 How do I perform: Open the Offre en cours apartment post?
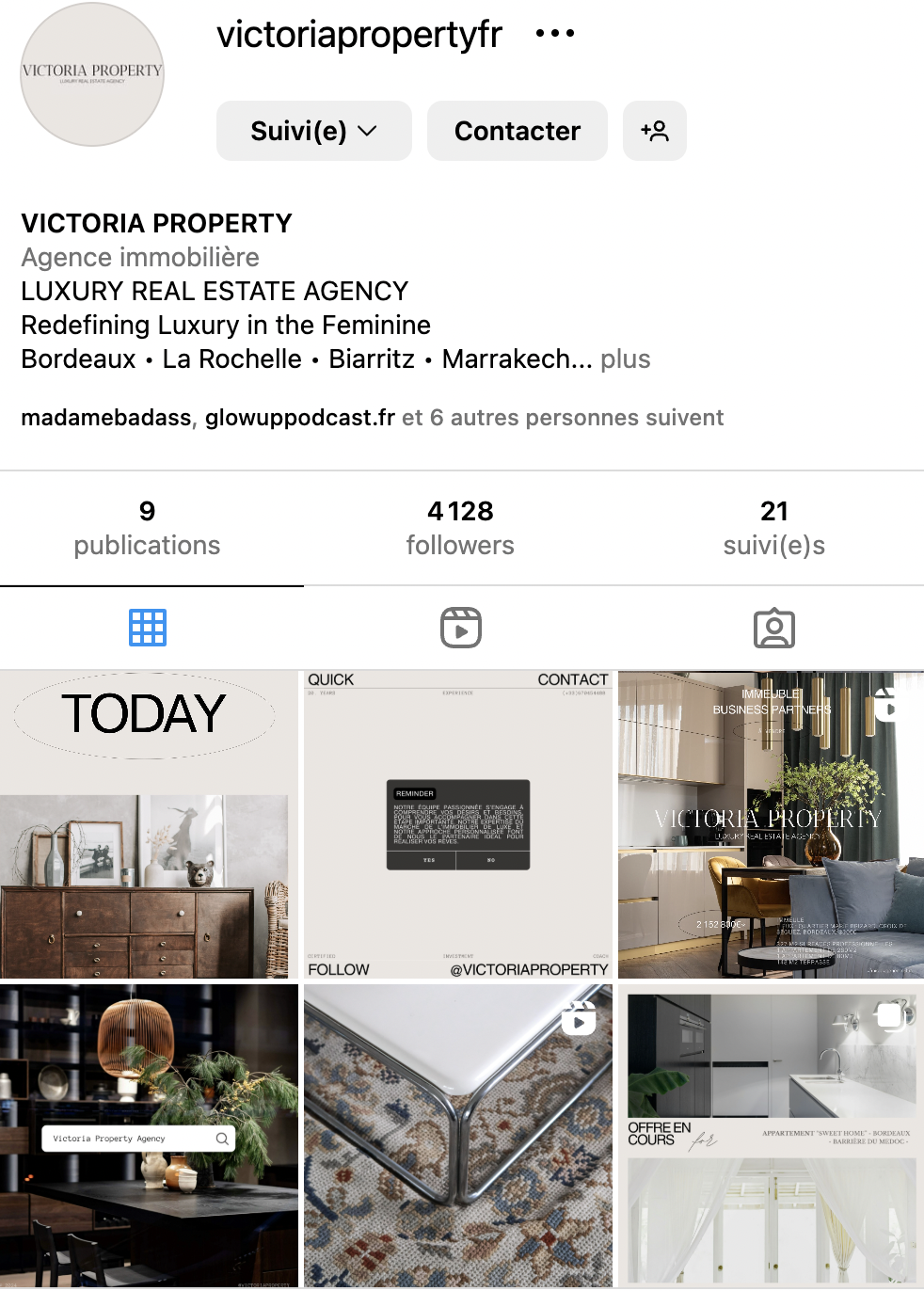tap(771, 1135)
